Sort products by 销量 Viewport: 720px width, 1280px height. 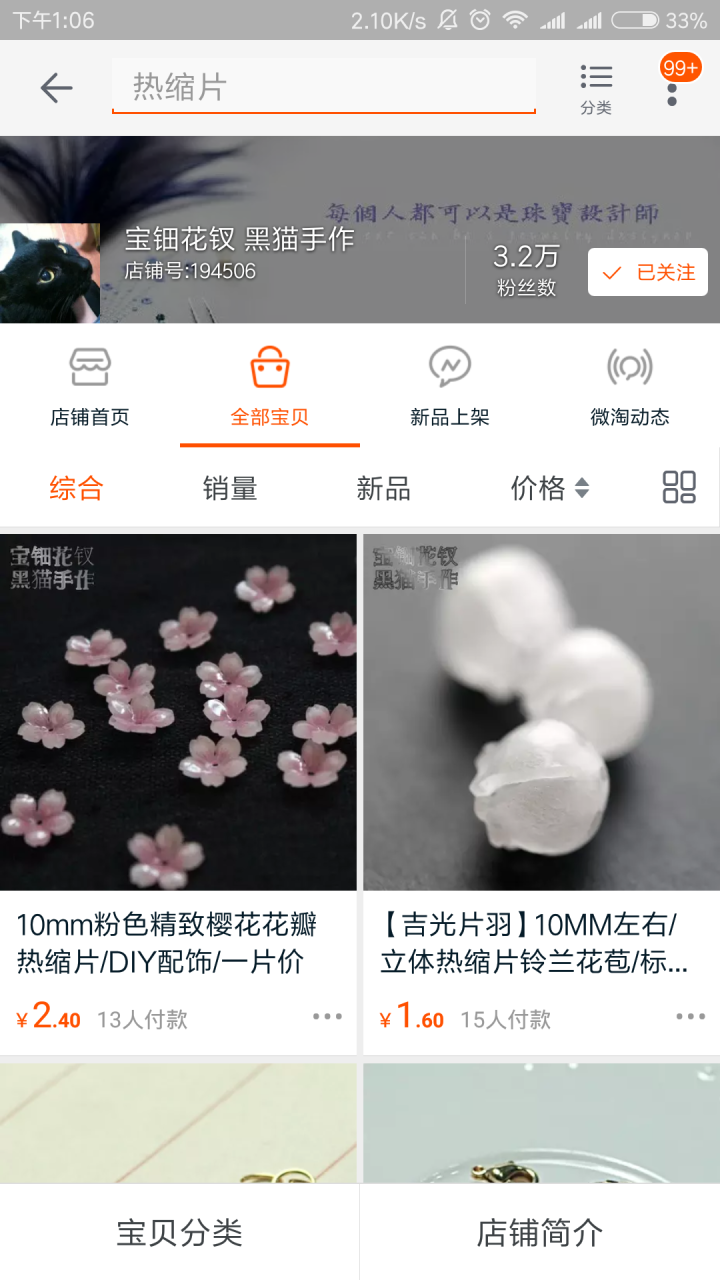pyautogui.click(x=230, y=488)
